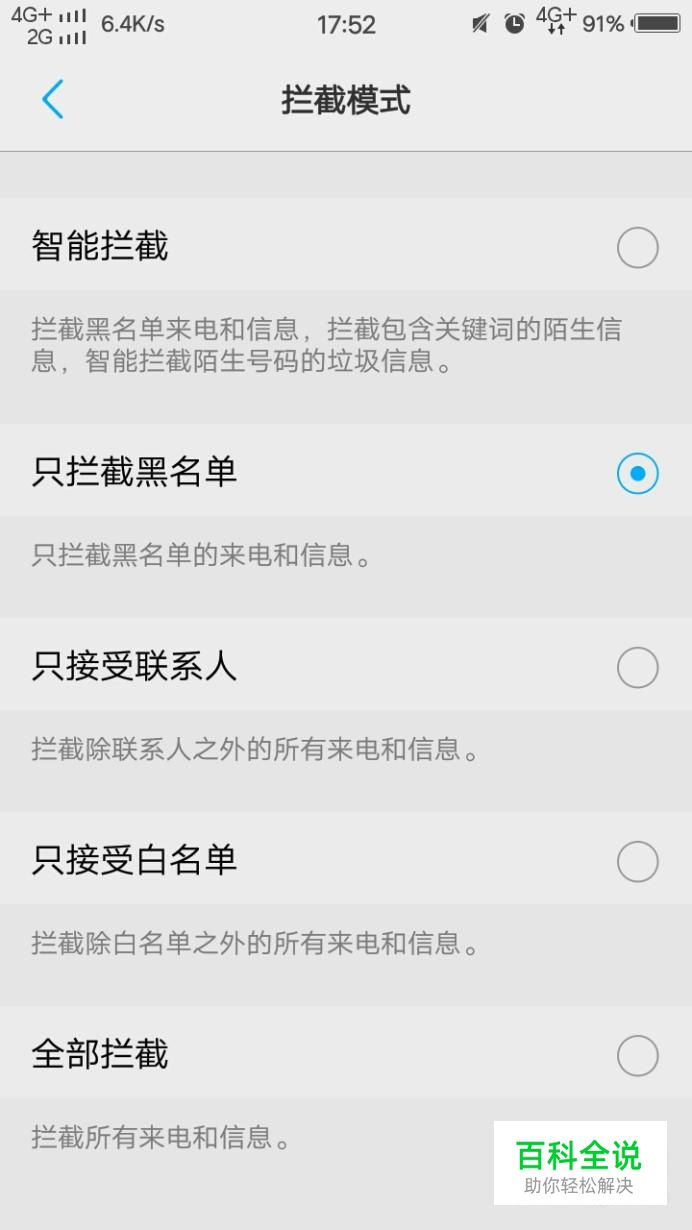692x1230 pixels.
Task: Choose the 只接受白名单 option
Action: pos(346,860)
